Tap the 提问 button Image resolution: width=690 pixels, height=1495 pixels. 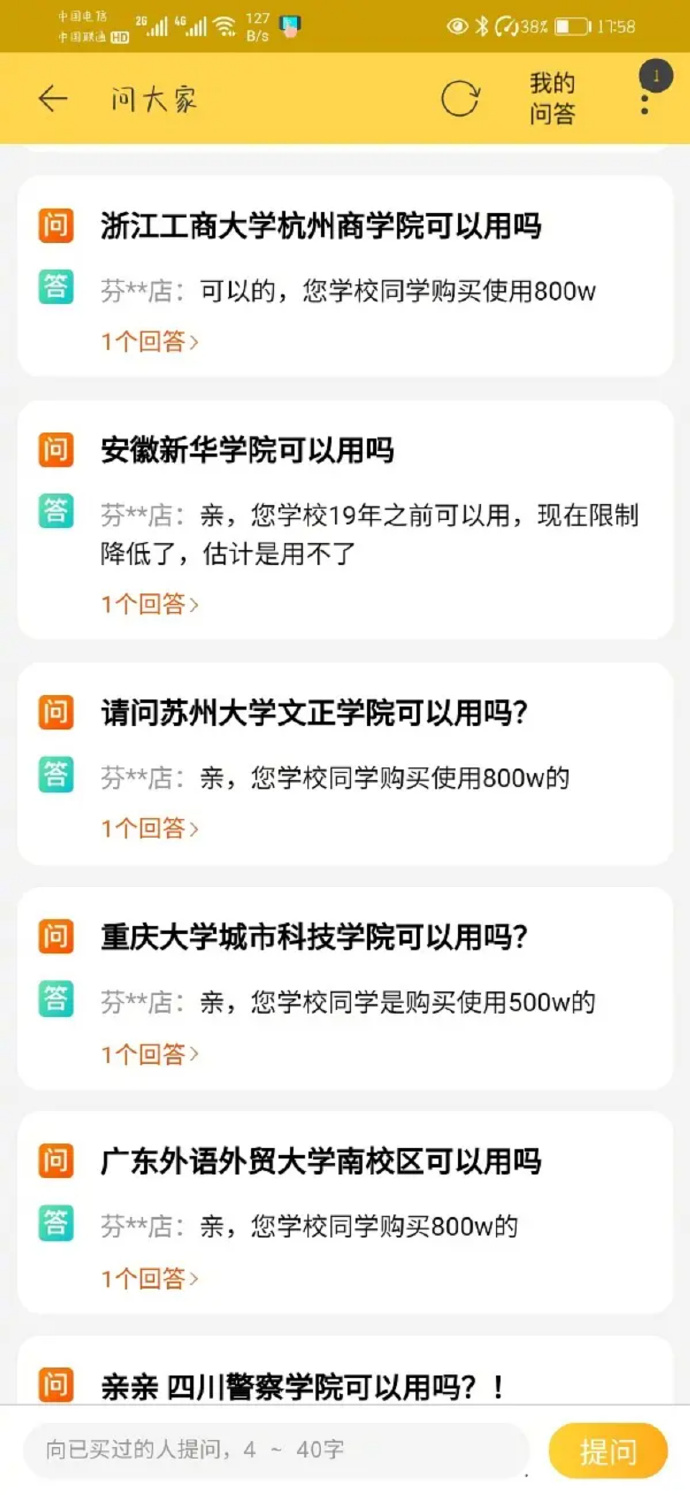coord(607,1450)
